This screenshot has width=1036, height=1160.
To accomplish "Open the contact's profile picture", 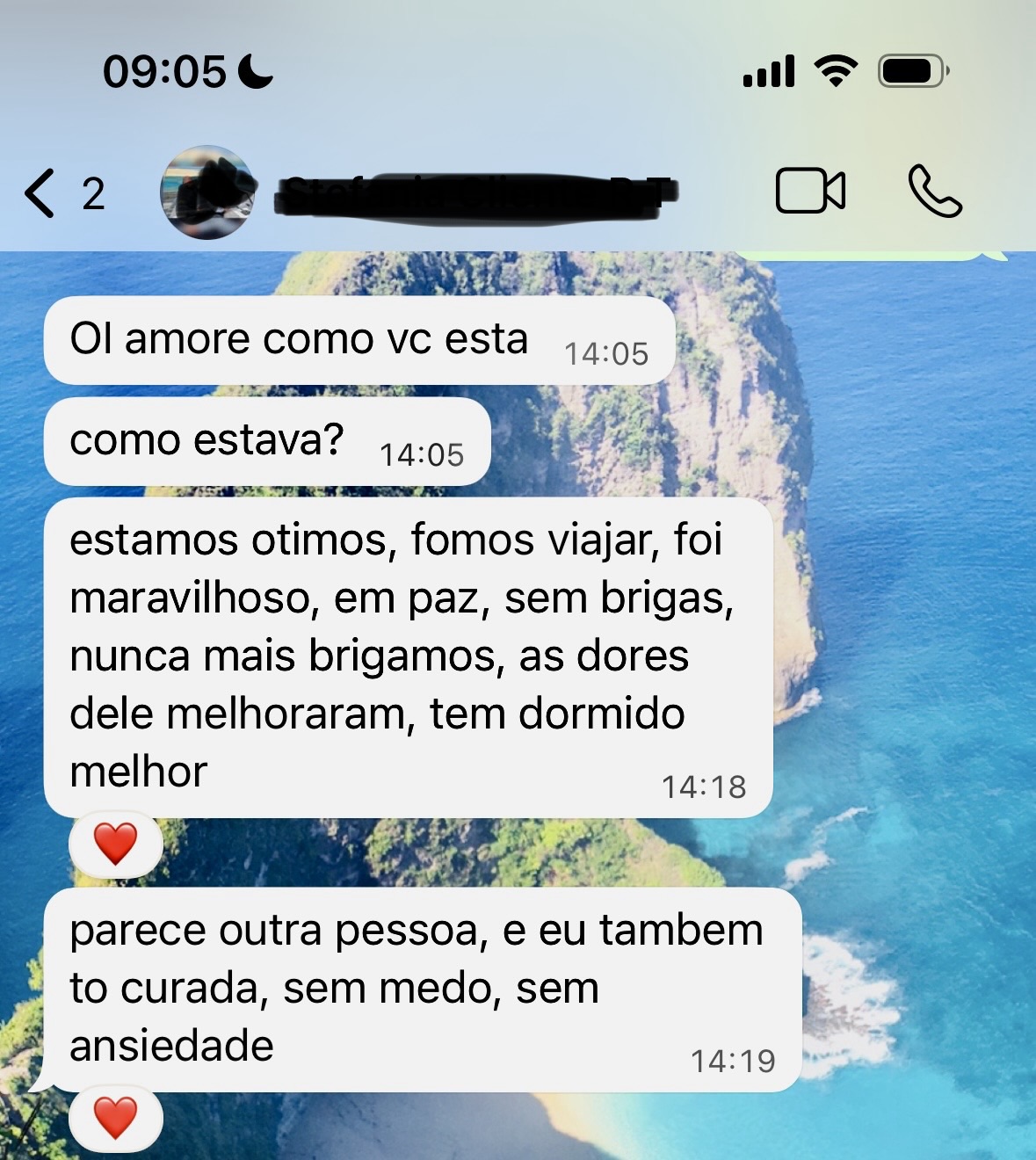I will (208, 192).
